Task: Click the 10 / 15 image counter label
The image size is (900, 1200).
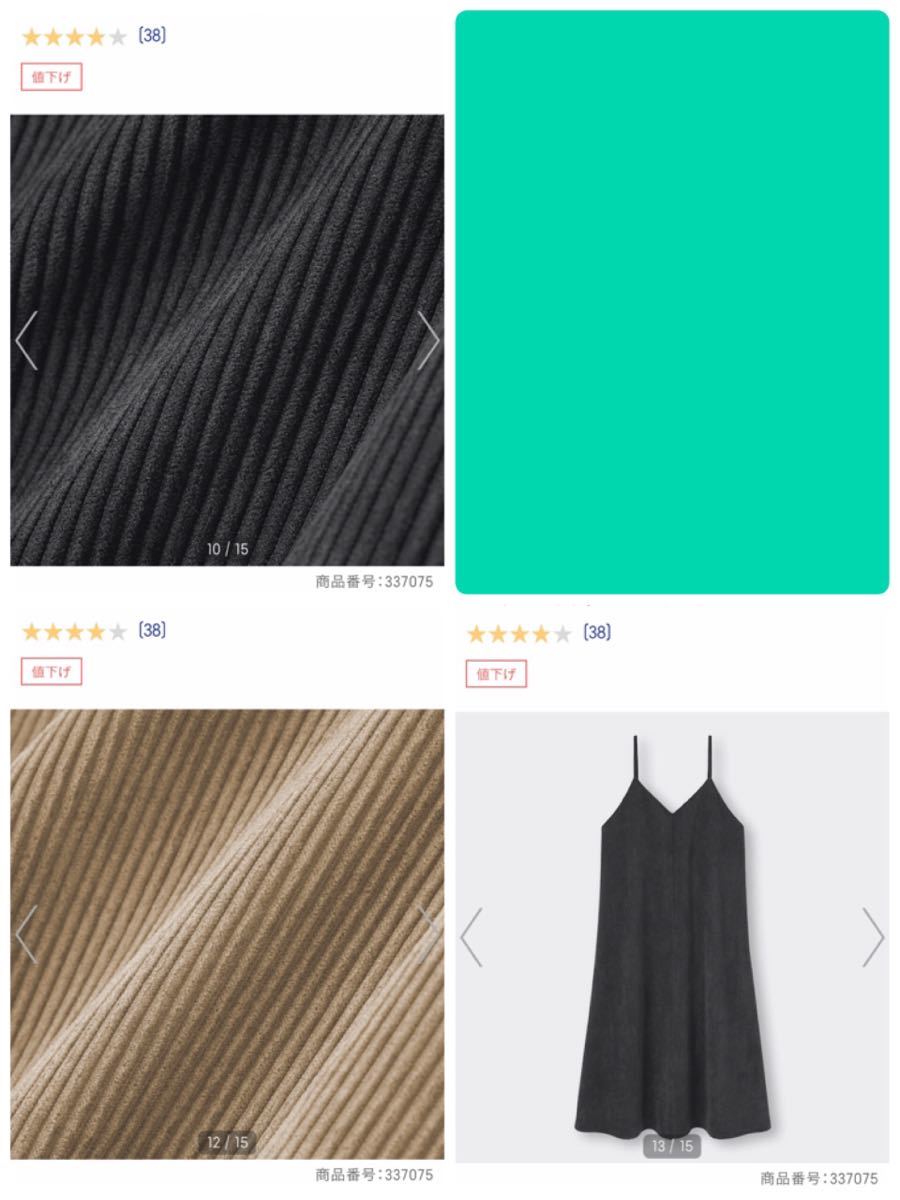Action: (x=227, y=547)
